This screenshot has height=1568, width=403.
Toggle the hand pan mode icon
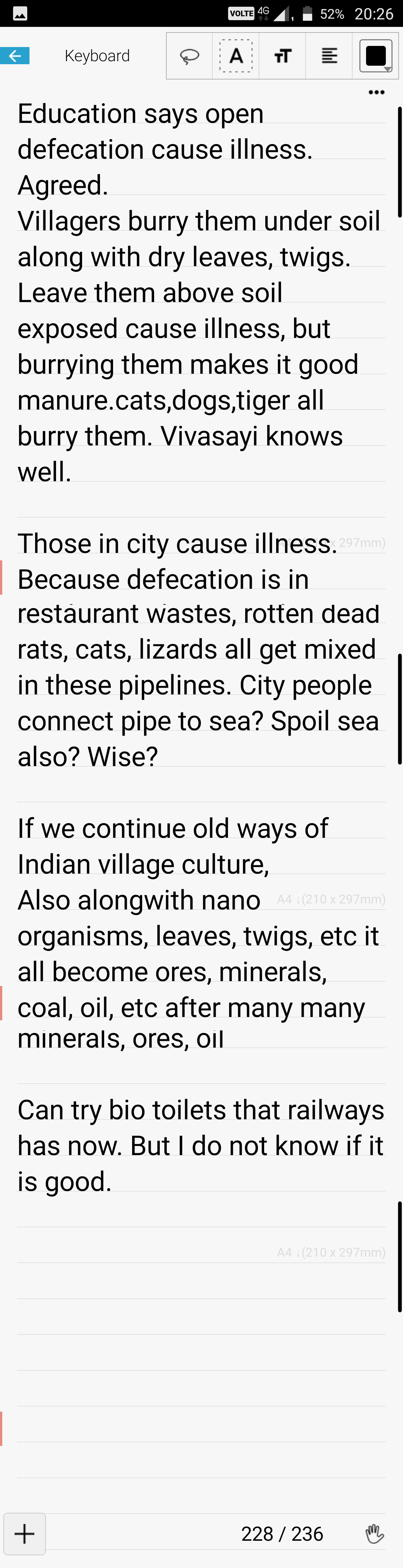(x=374, y=1534)
